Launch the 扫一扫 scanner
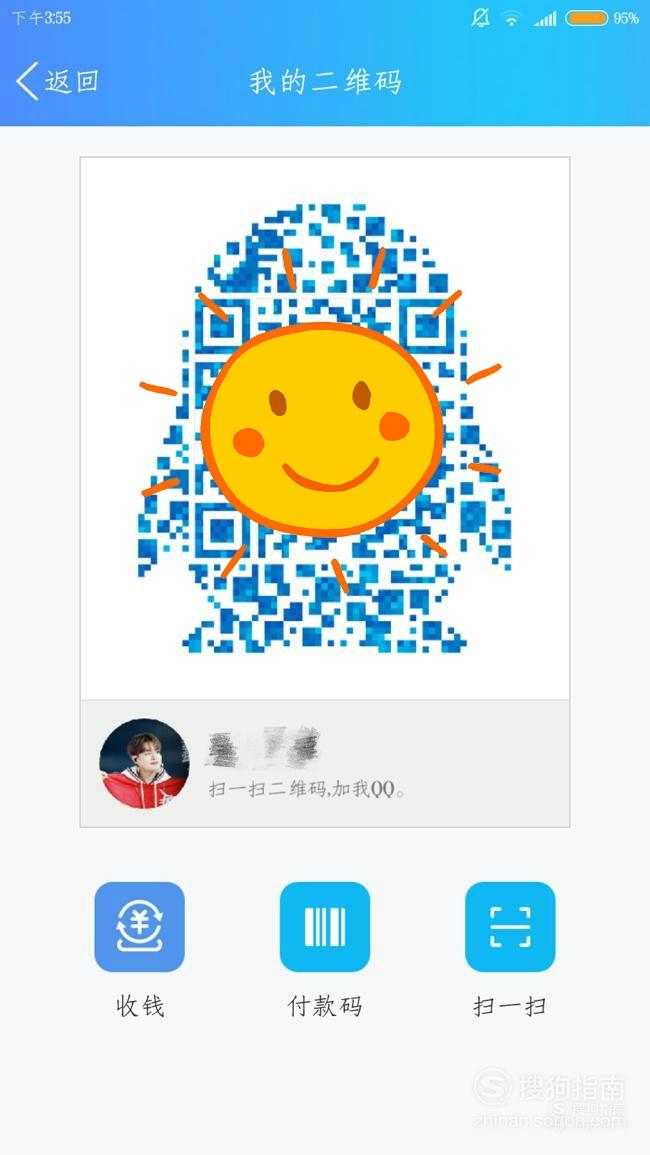The height and width of the screenshot is (1155, 650). pyautogui.click(x=510, y=927)
